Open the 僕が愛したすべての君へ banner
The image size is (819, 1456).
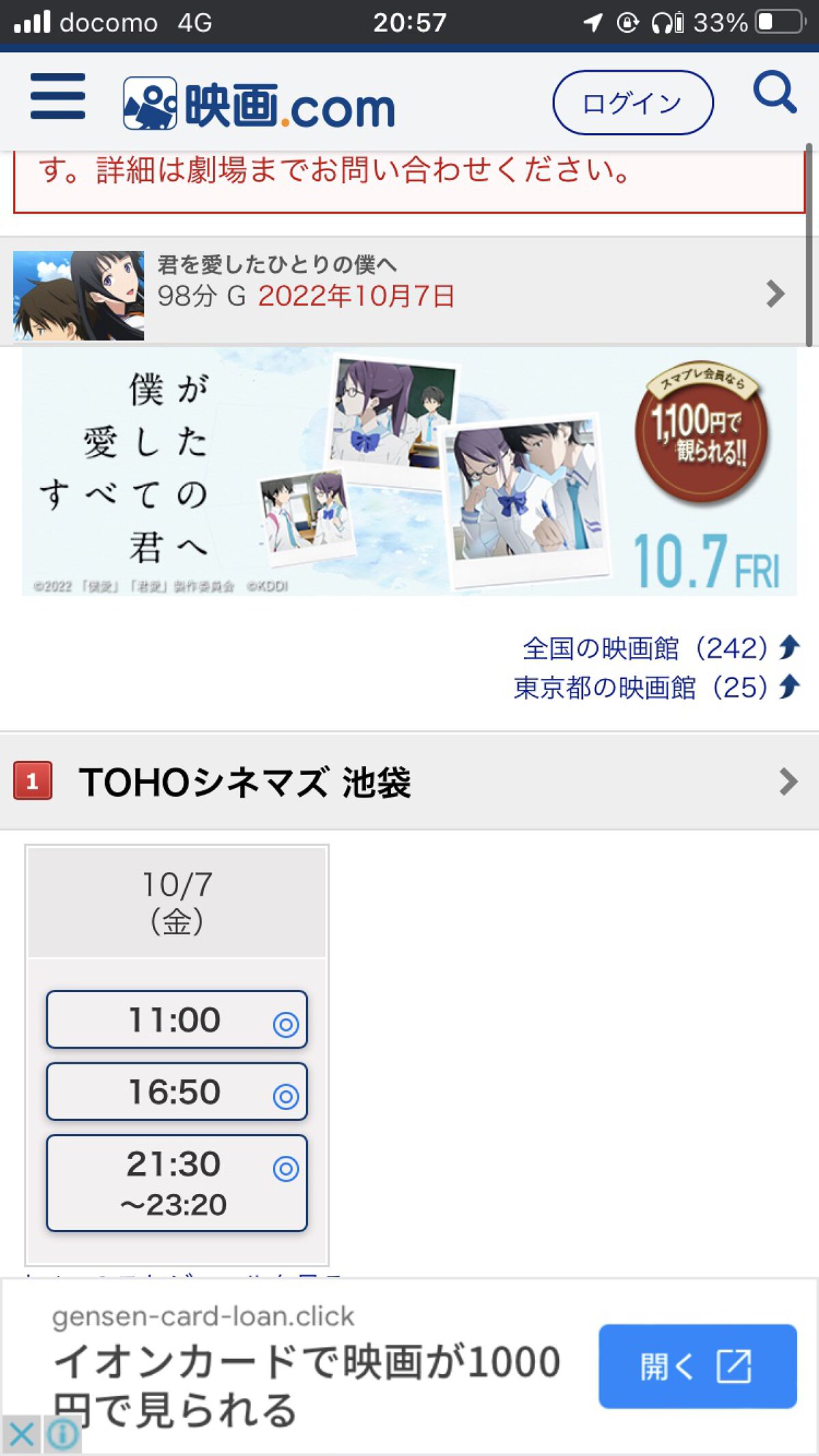409,472
